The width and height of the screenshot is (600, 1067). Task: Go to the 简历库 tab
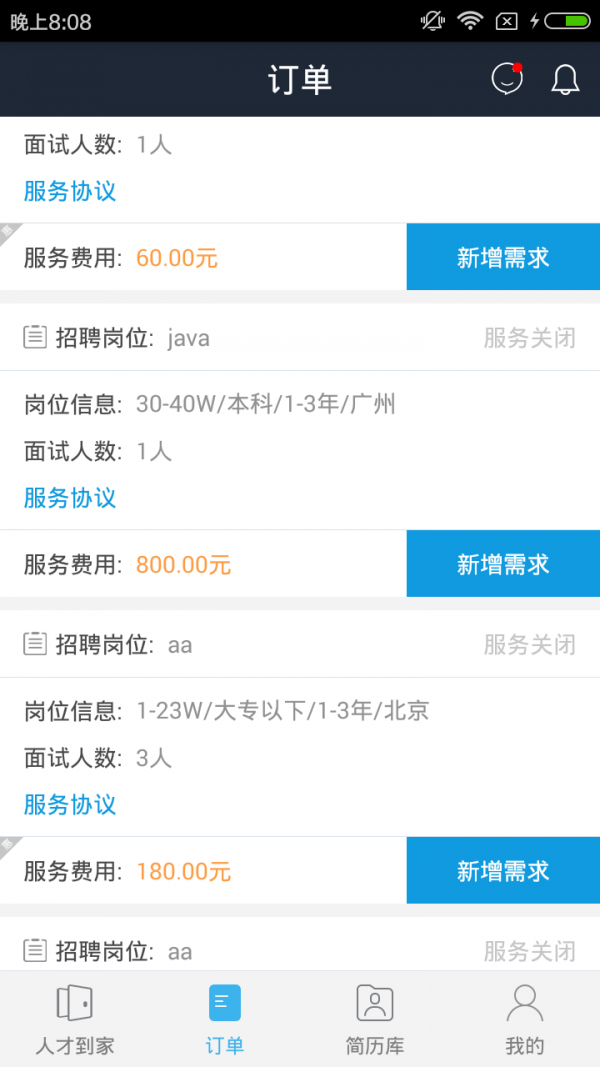[375, 1019]
